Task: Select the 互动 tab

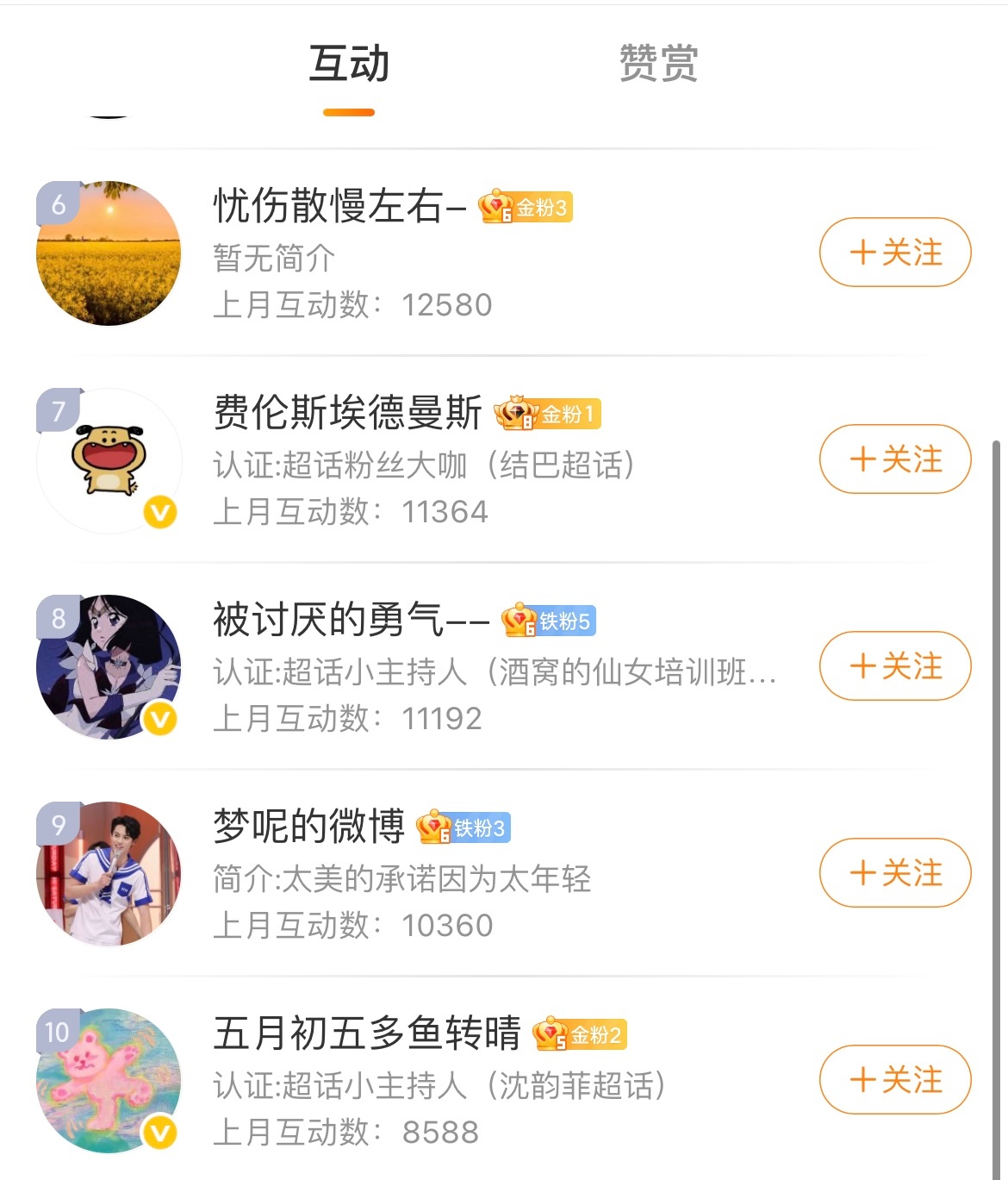Action: point(349,65)
